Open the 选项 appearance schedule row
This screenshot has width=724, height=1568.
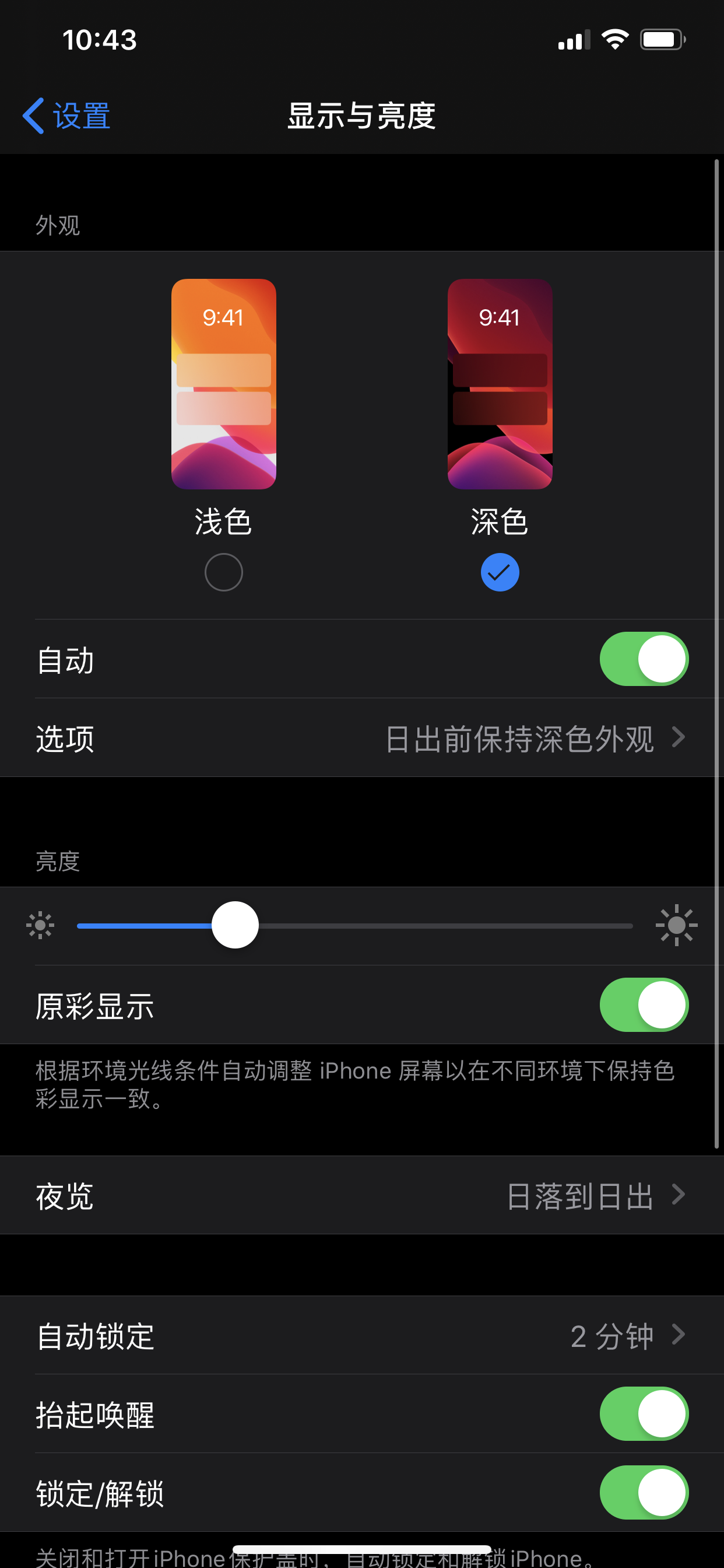(361, 738)
